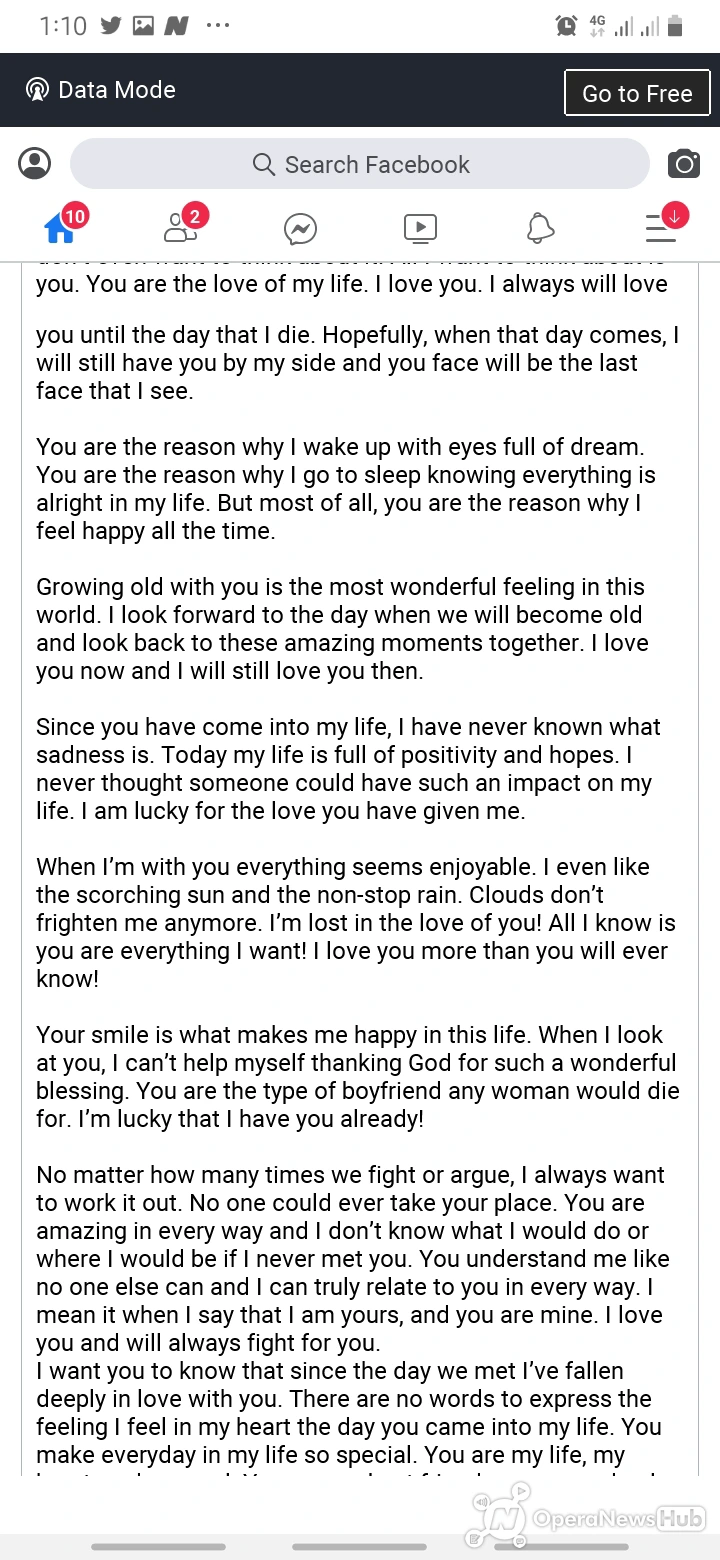Open the notifications bell
The width and height of the screenshot is (720, 1560).
[540, 229]
